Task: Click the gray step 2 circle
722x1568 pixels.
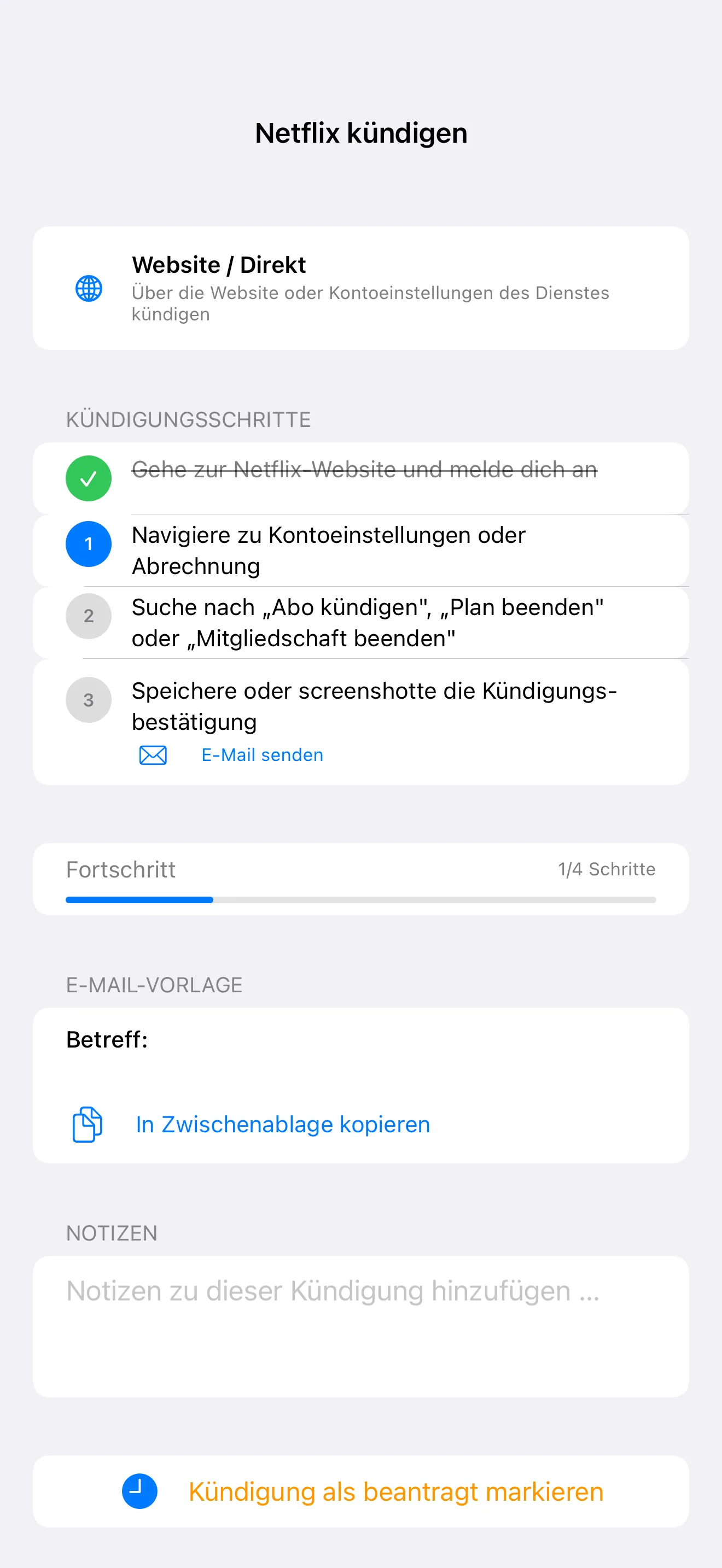Action: coord(88,616)
